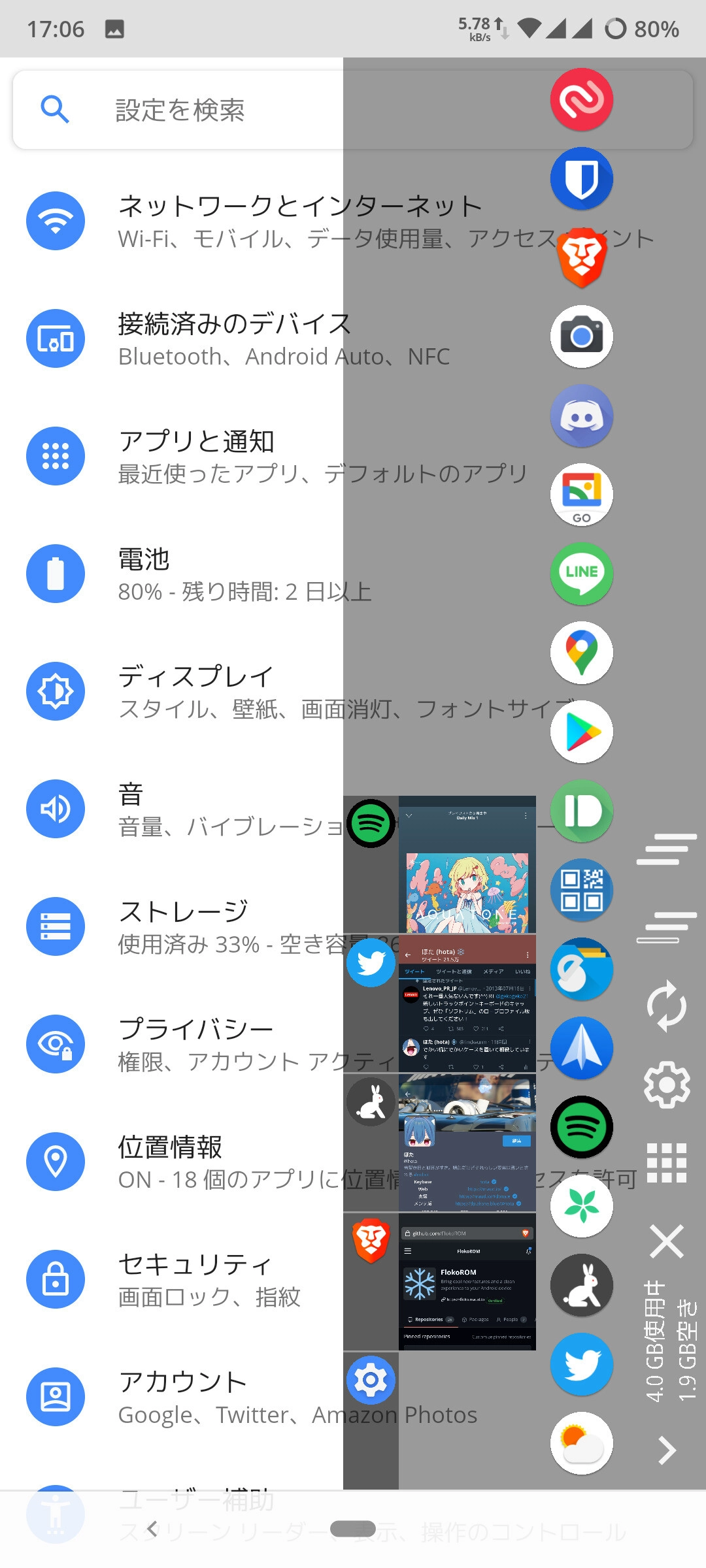Viewport: 706px width, 1568px height.
Task: Open the sidebar gear settings icon
Action: point(666,1085)
